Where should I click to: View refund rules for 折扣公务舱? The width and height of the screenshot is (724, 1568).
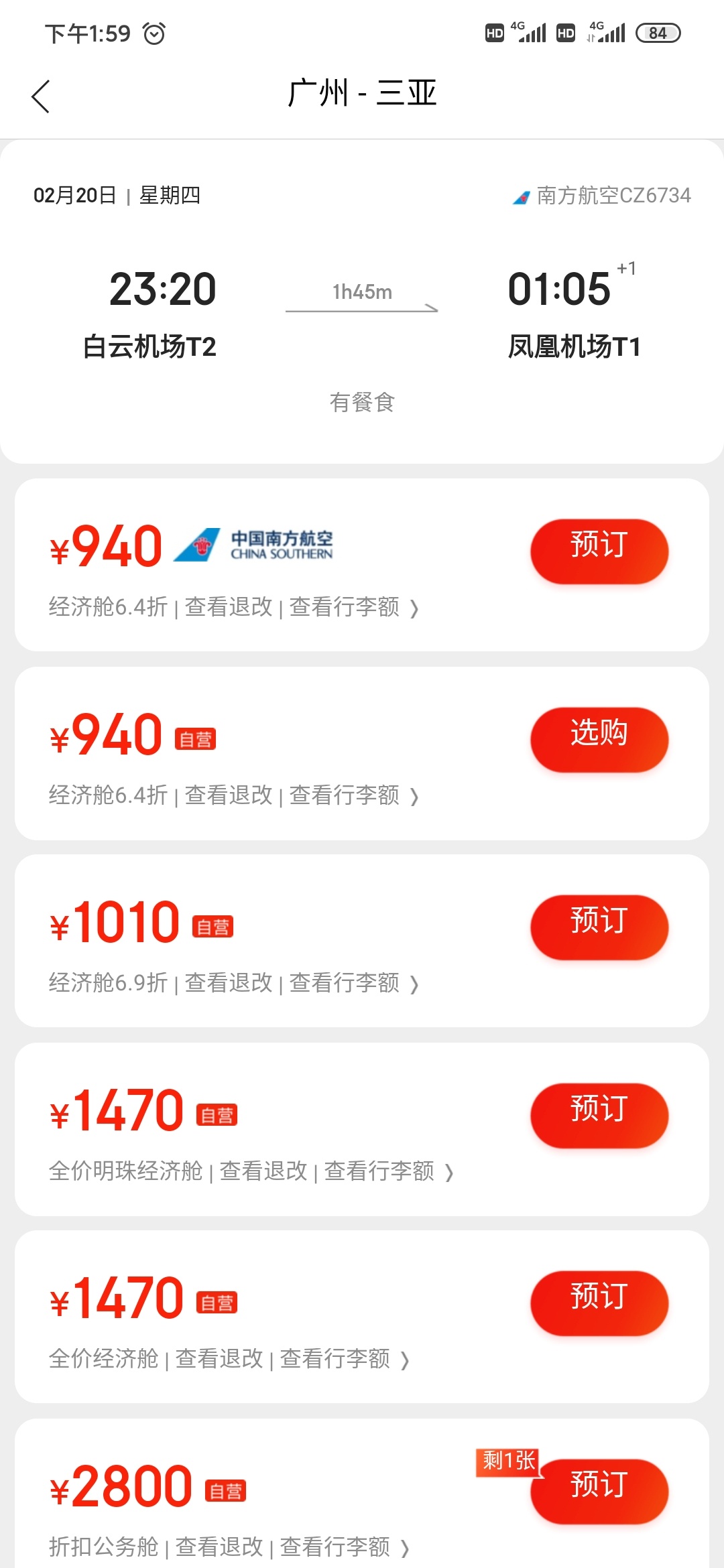pyautogui.click(x=219, y=1547)
